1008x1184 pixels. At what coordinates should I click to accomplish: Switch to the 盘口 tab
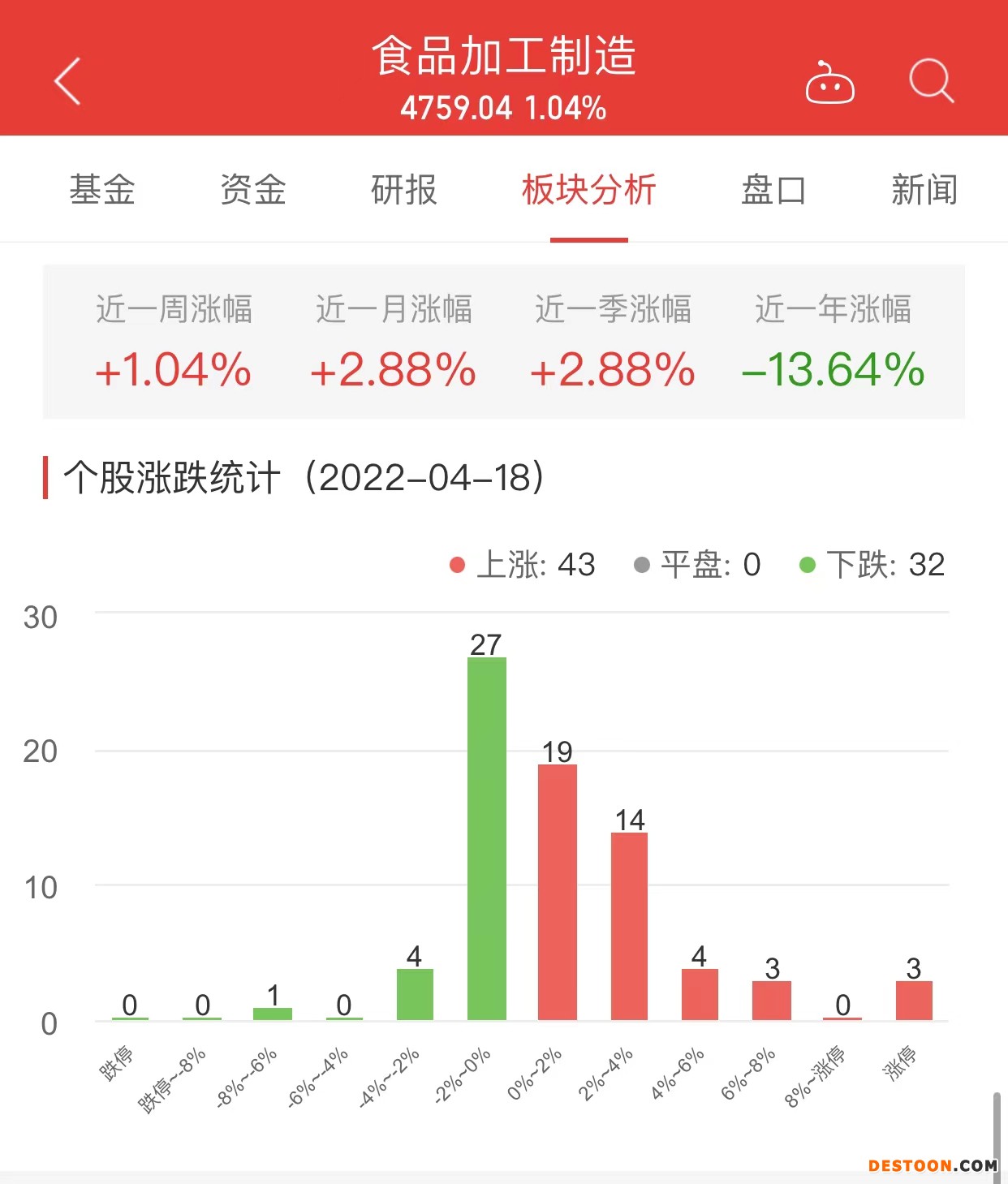click(773, 191)
